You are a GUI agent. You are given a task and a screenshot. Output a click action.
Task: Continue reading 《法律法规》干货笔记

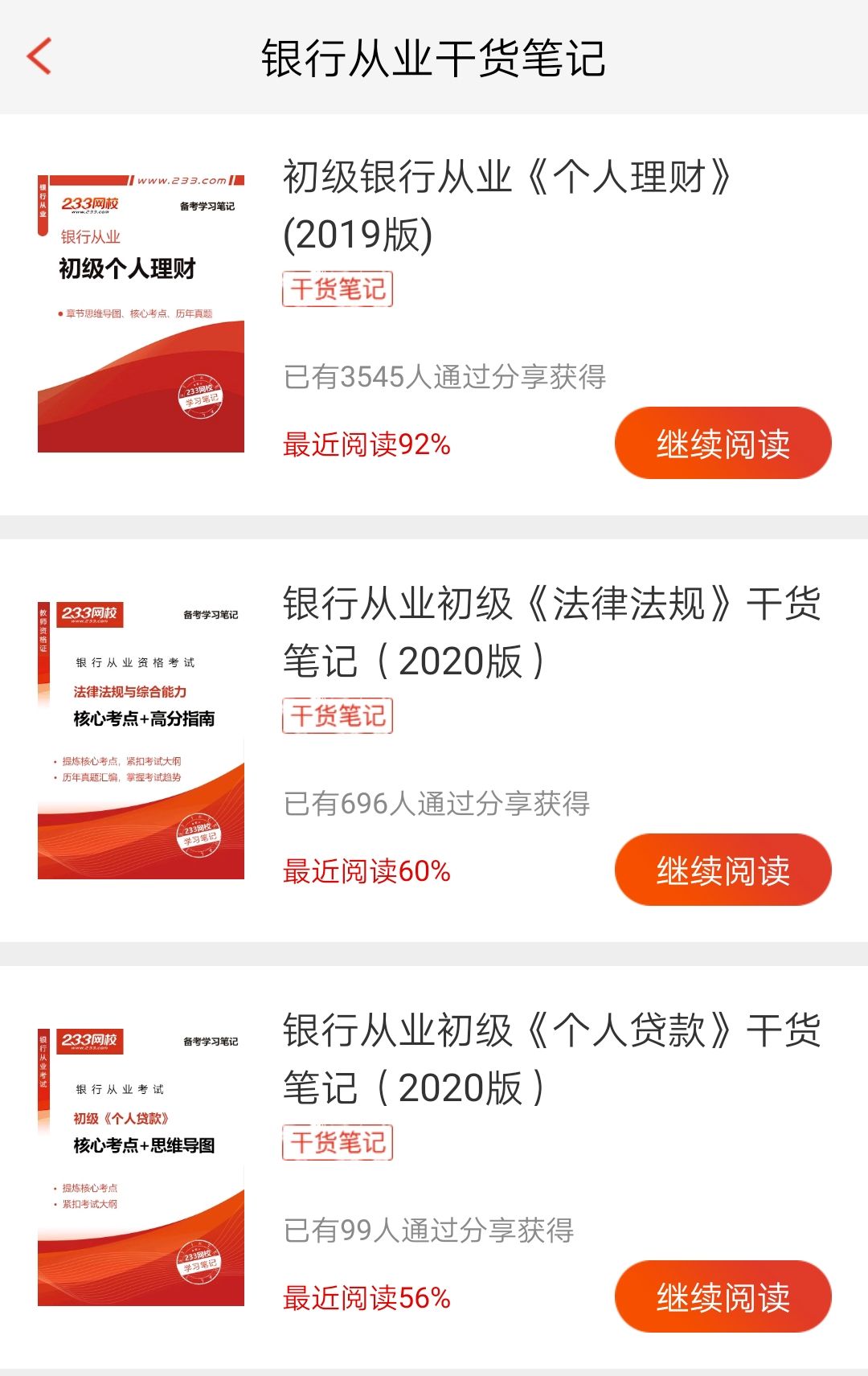722,870
